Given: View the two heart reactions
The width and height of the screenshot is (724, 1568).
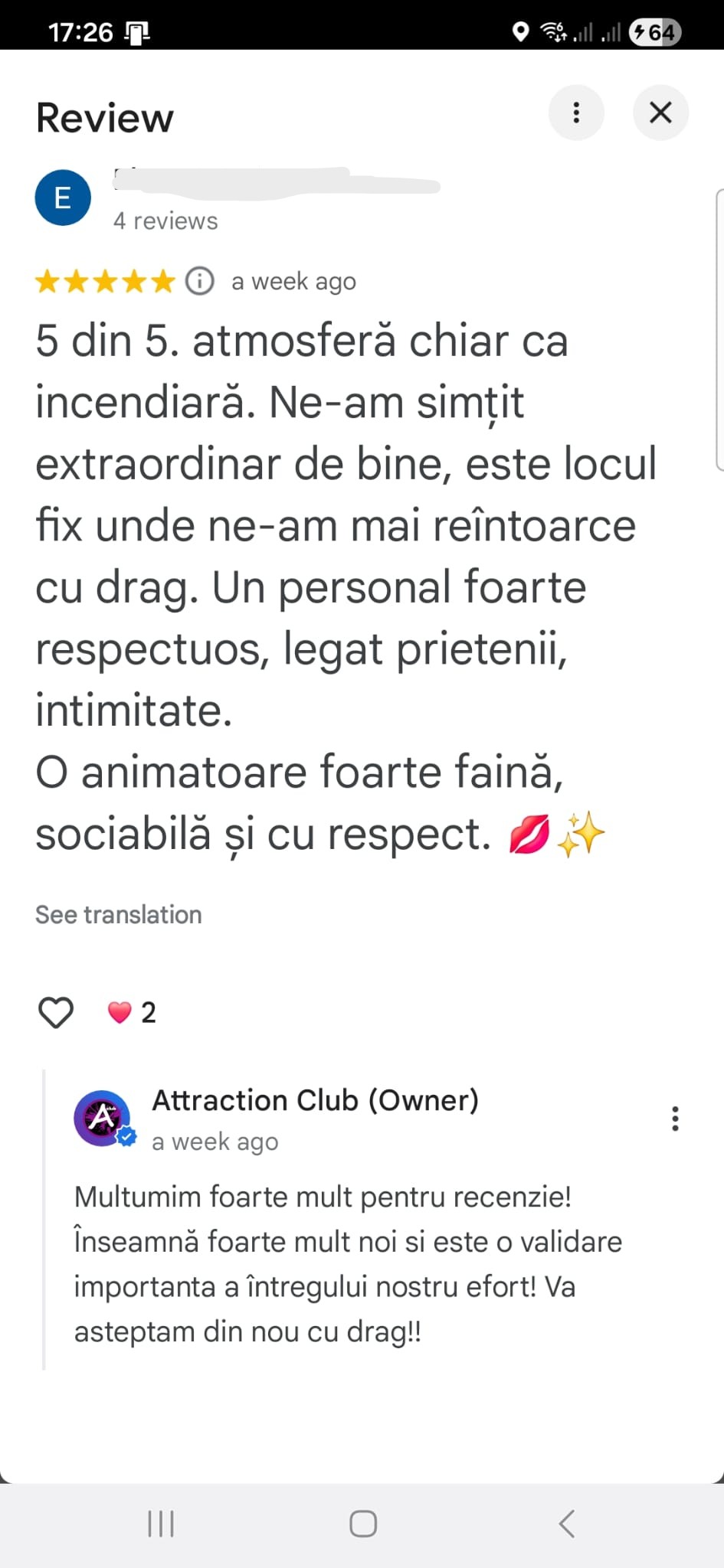Looking at the screenshot, I should pos(132,1012).
